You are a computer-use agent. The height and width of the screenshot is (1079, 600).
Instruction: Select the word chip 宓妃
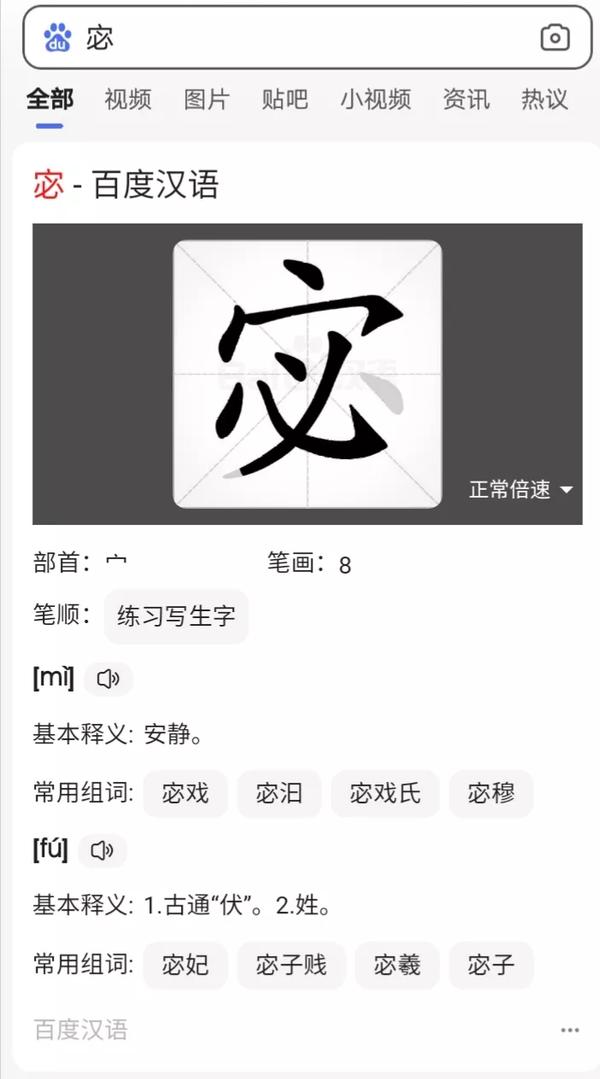[186, 966]
